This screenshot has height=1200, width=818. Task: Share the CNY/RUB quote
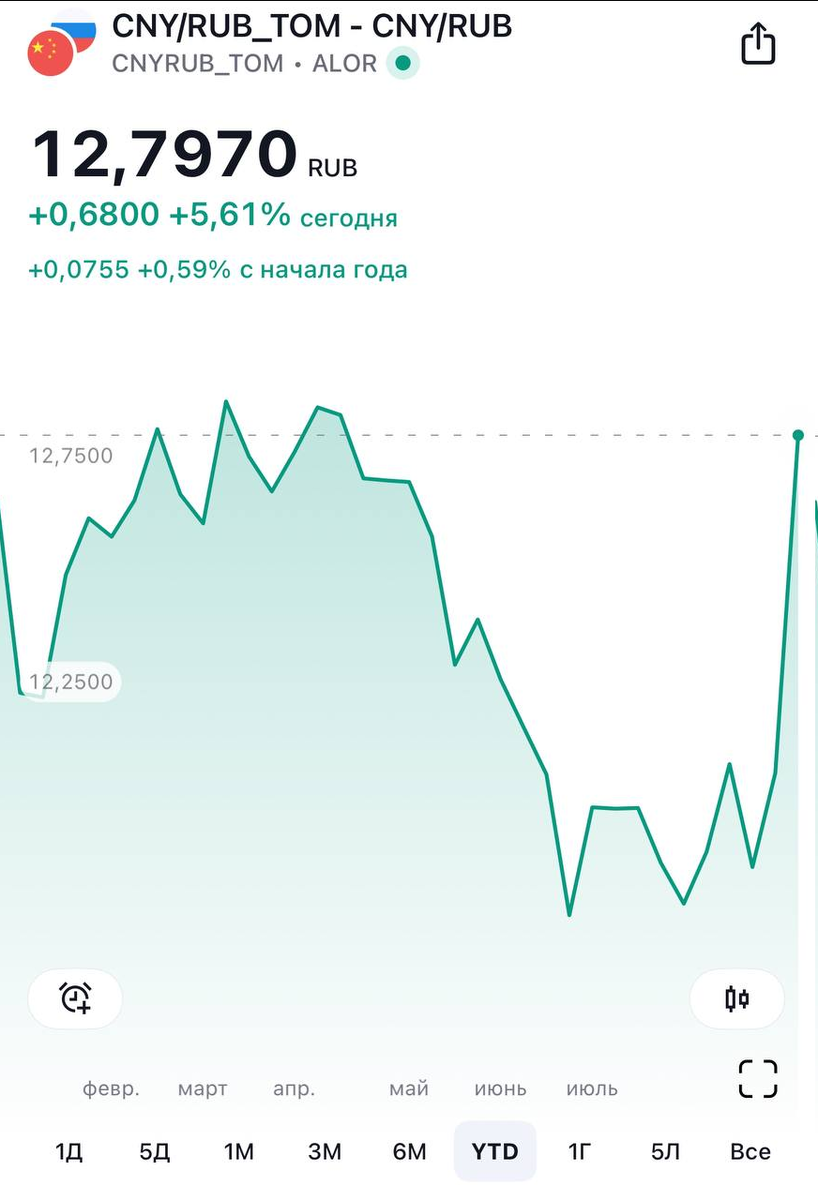tap(758, 45)
